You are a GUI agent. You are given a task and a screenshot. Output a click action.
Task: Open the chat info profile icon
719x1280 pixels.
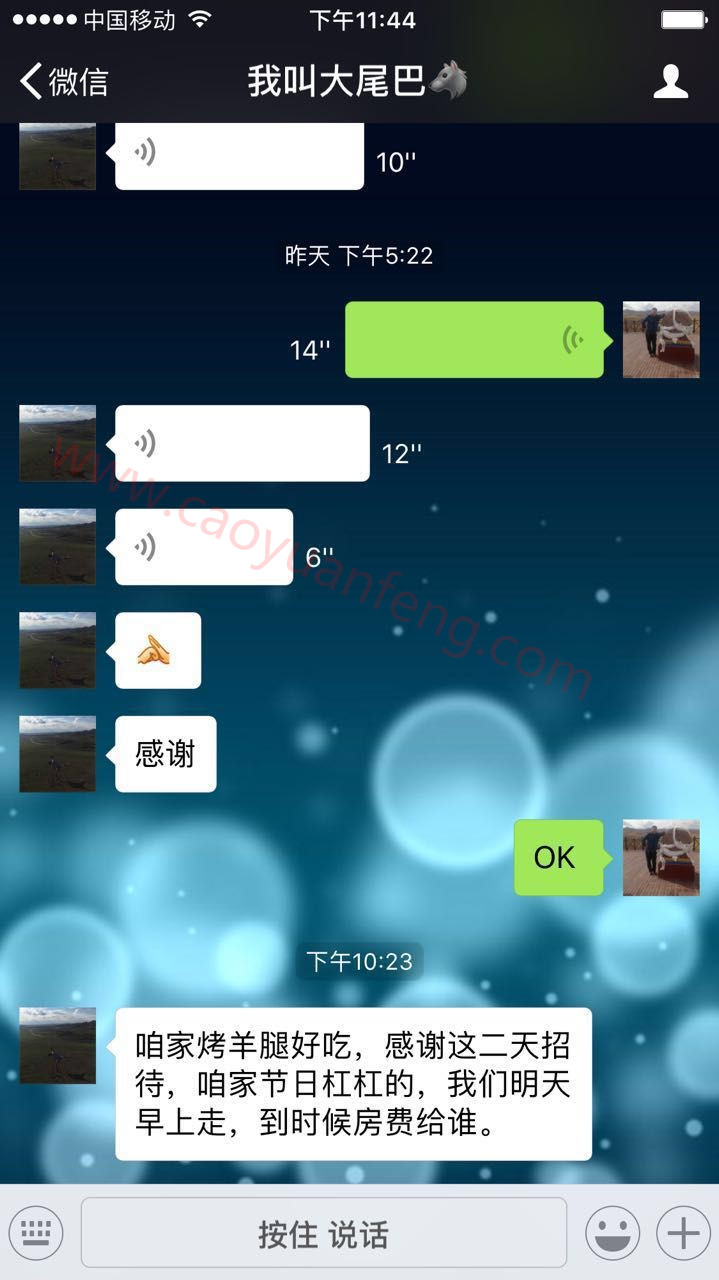click(x=671, y=81)
